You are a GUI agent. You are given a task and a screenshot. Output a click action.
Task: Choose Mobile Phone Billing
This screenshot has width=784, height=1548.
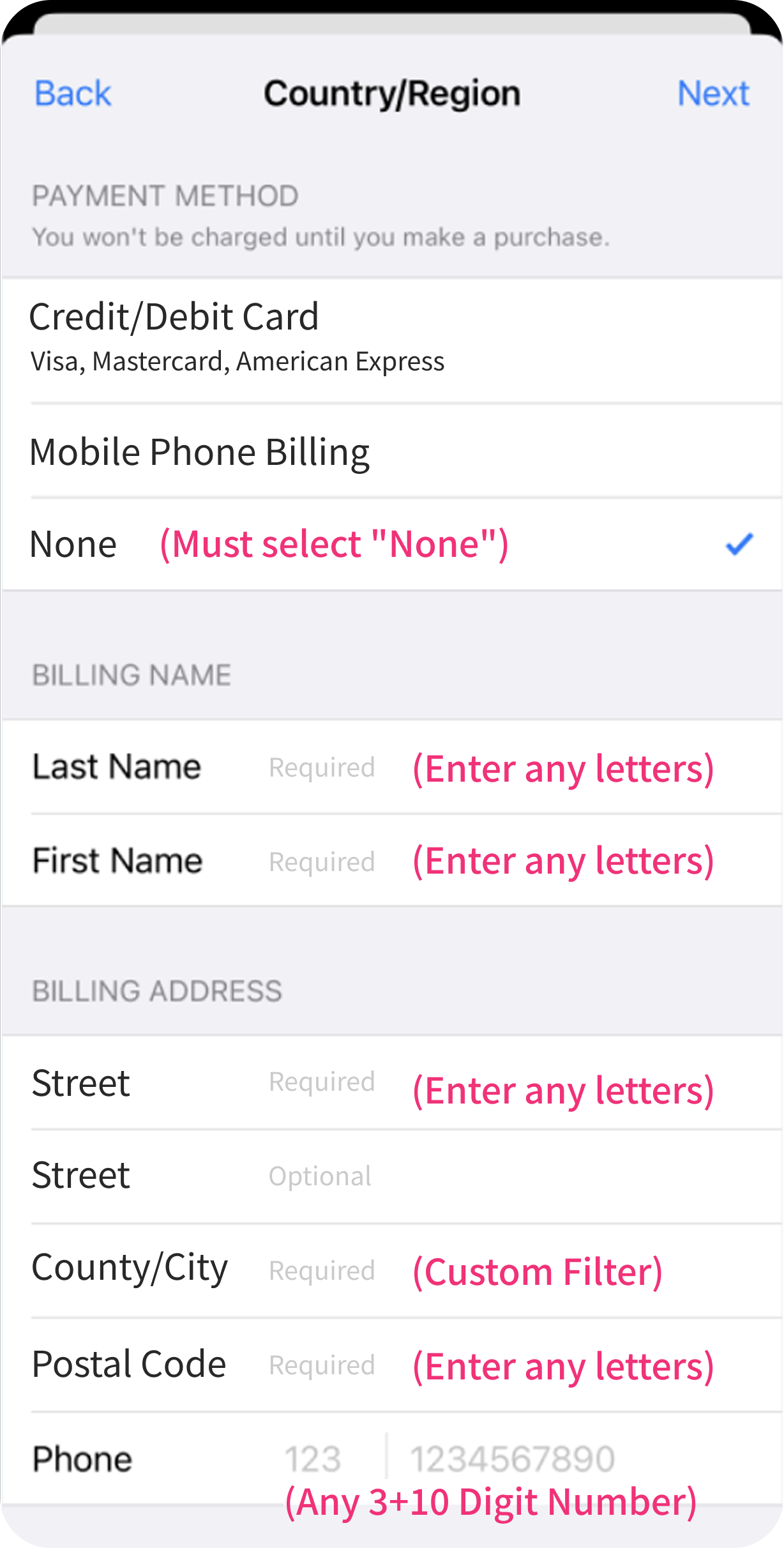pyautogui.click(x=392, y=451)
